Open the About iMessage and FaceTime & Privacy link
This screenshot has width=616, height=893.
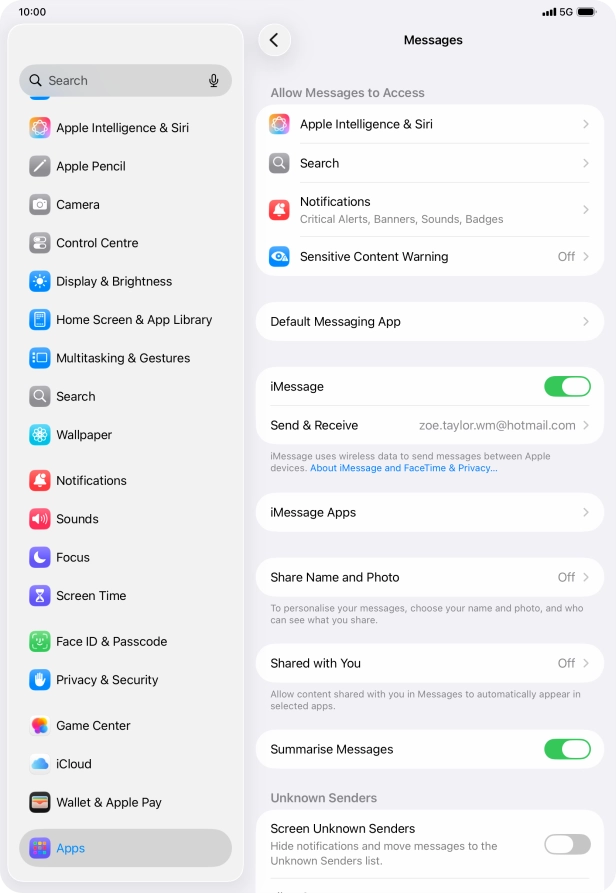pos(403,468)
